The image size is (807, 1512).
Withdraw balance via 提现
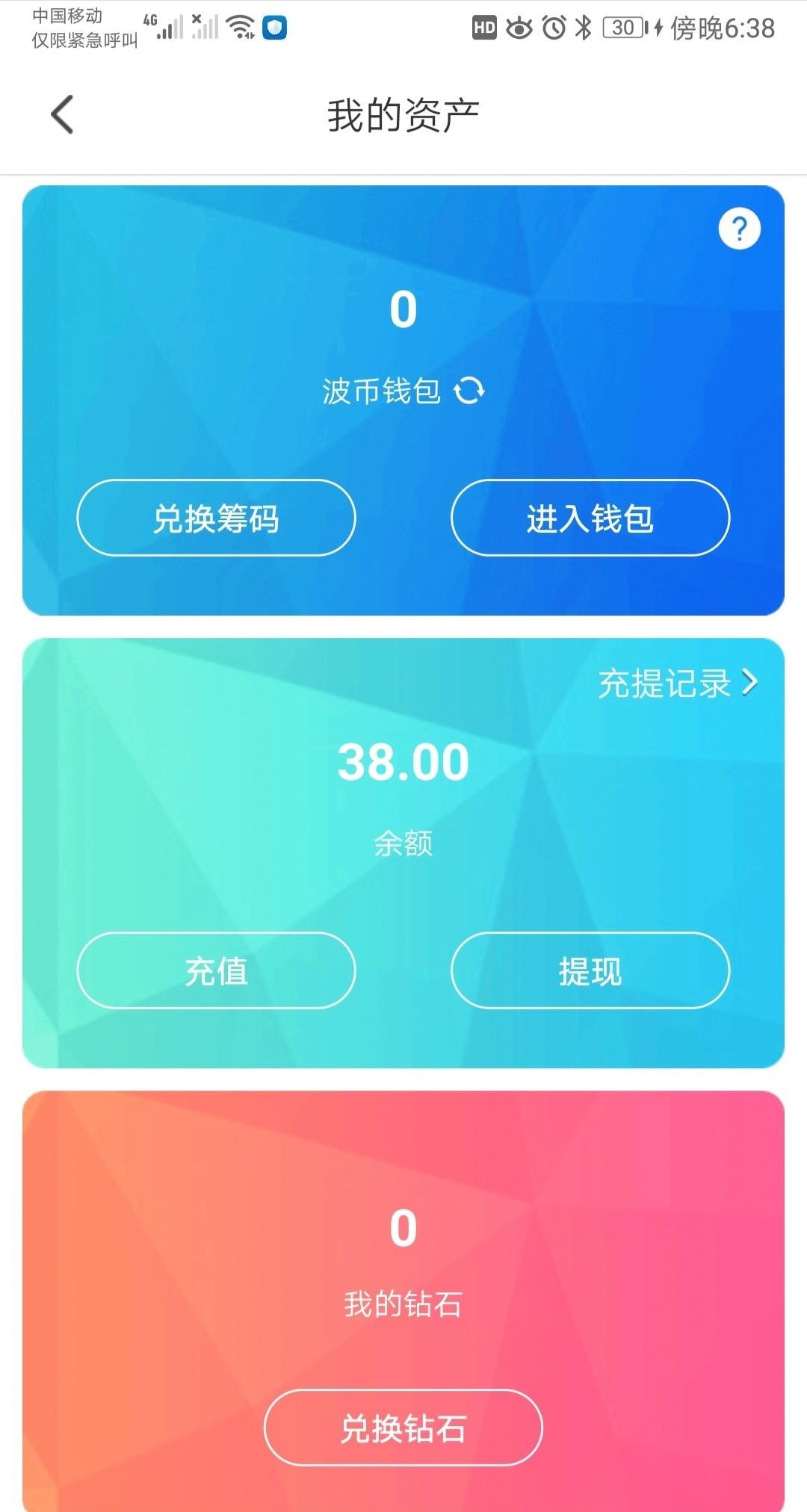pyautogui.click(x=590, y=971)
